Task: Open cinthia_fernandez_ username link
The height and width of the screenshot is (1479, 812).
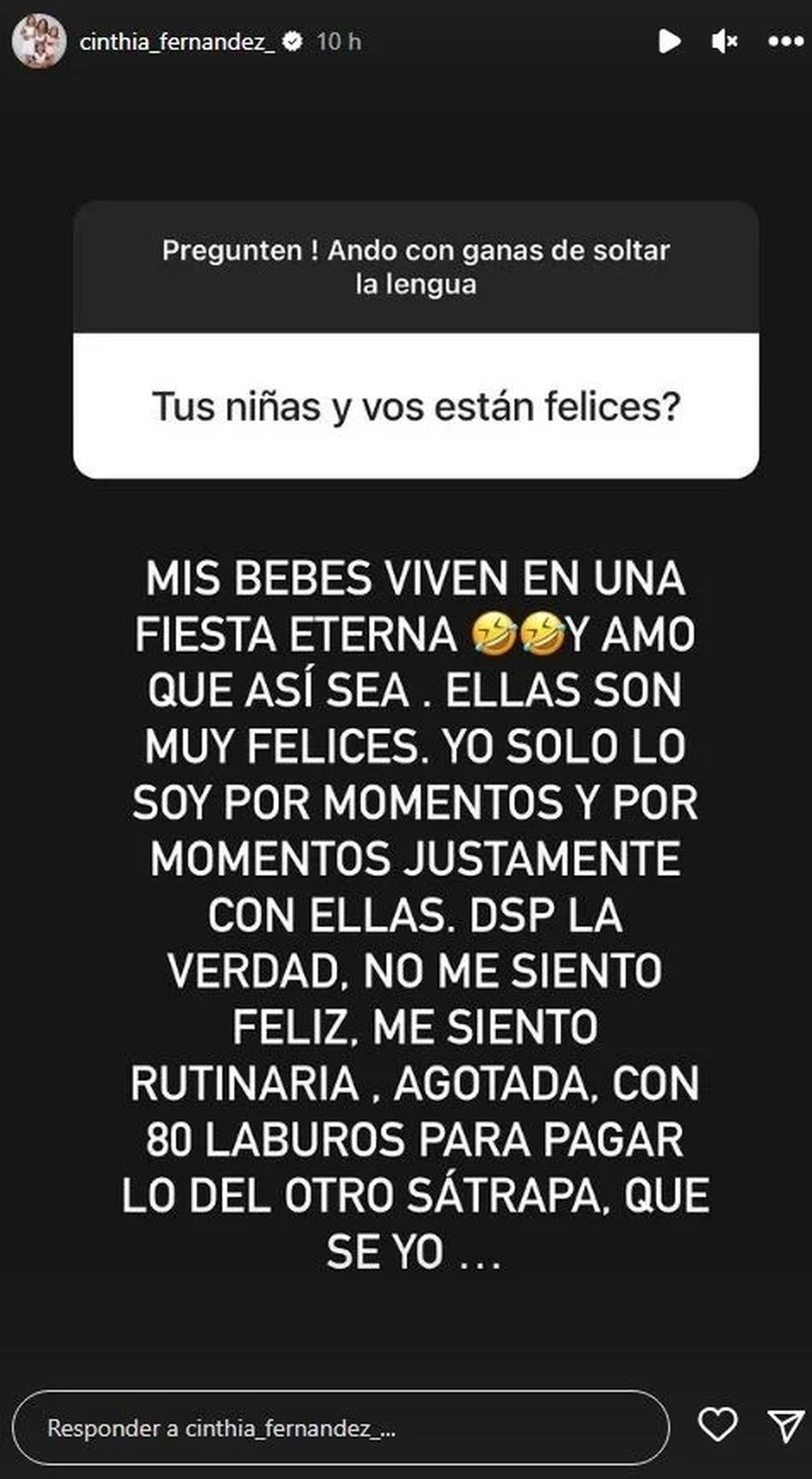Action: click(177, 42)
